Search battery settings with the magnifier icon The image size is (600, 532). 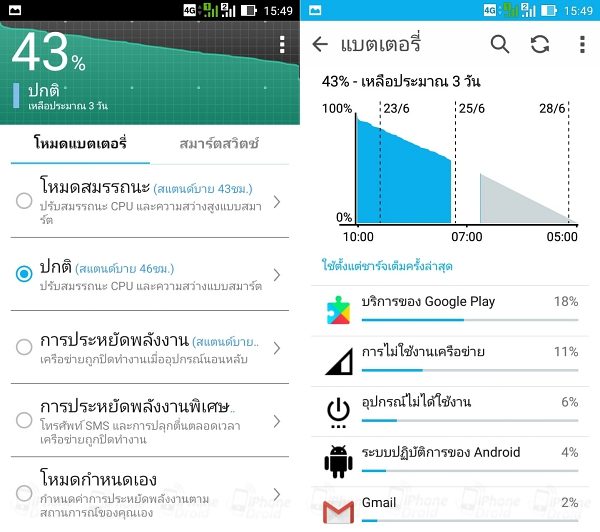click(x=499, y=45)
